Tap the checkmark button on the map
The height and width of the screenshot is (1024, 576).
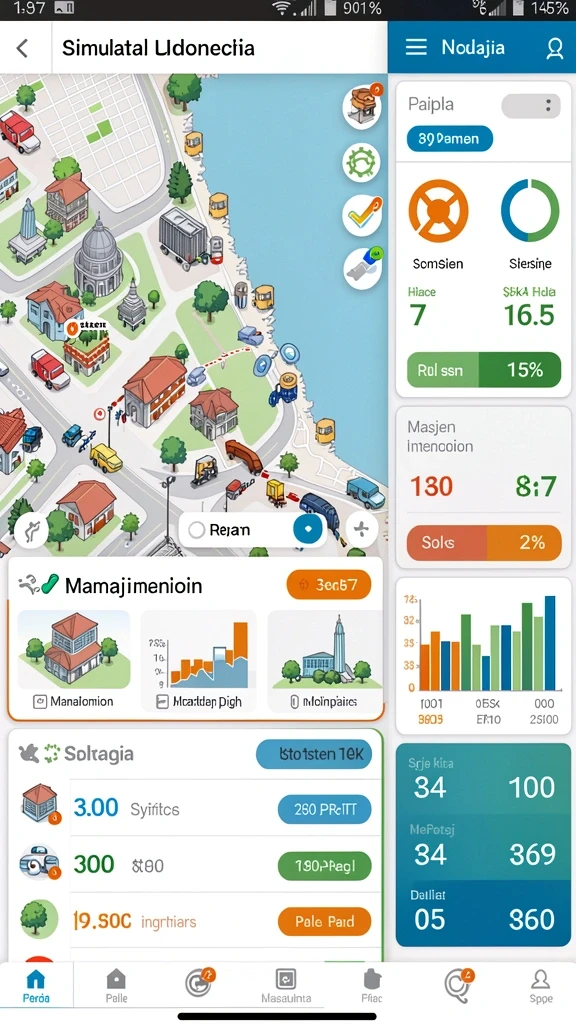pyautogui.click(x=362, y=215)
